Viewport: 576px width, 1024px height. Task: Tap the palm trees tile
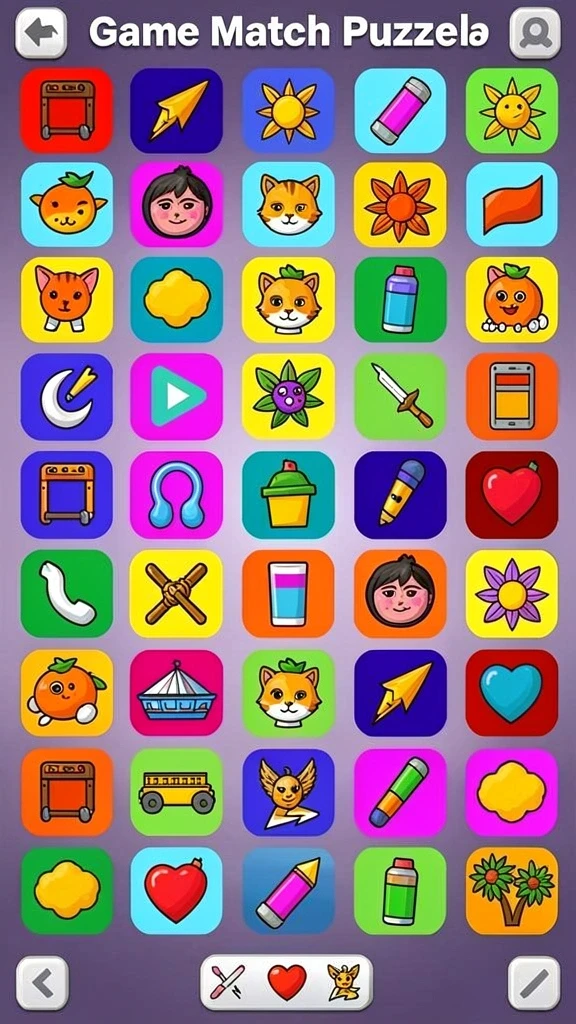(511, 891)
